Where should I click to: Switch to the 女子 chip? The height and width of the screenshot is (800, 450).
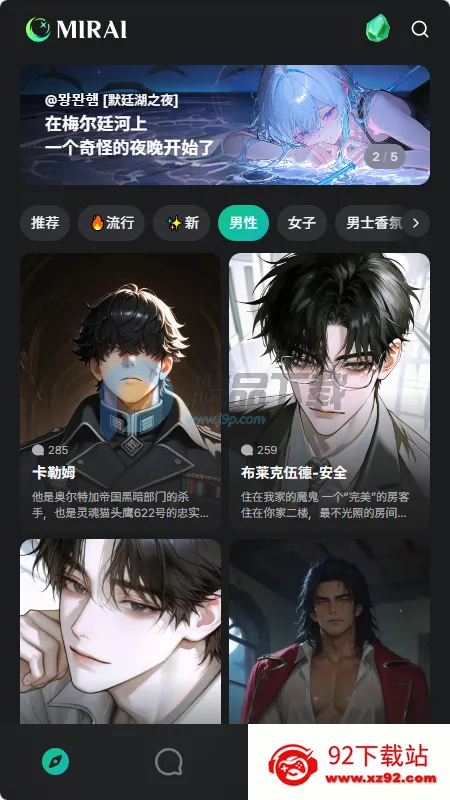pos(302,223)
